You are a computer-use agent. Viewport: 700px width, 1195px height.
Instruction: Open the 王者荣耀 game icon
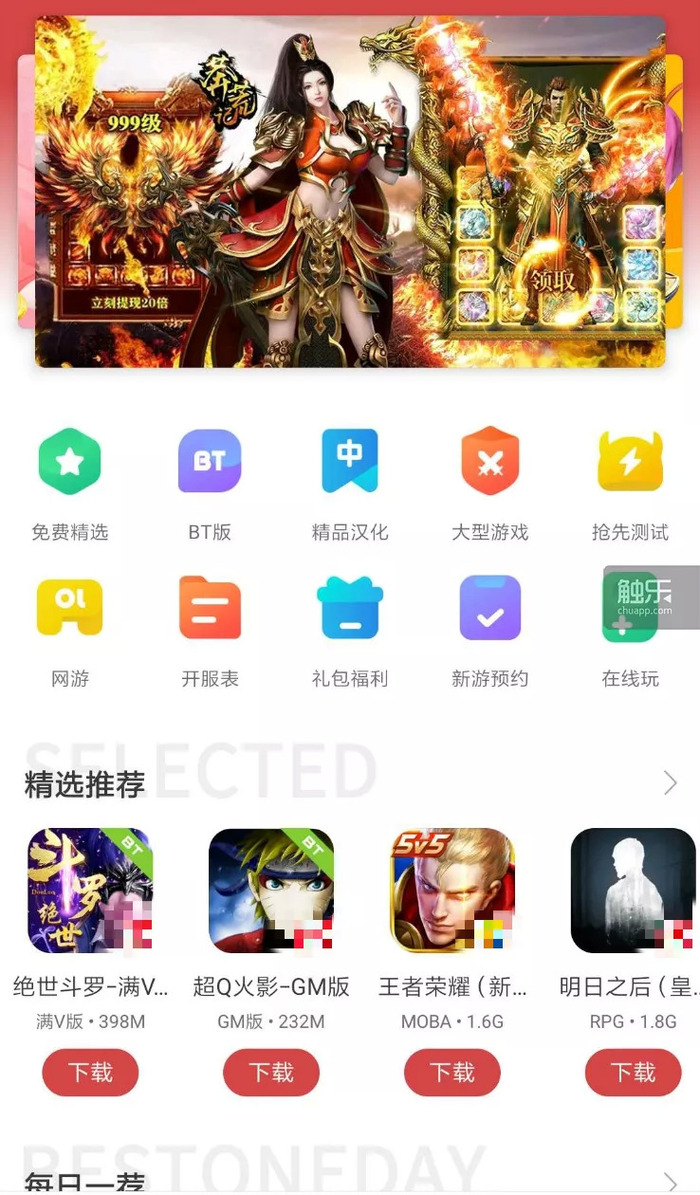452,890
